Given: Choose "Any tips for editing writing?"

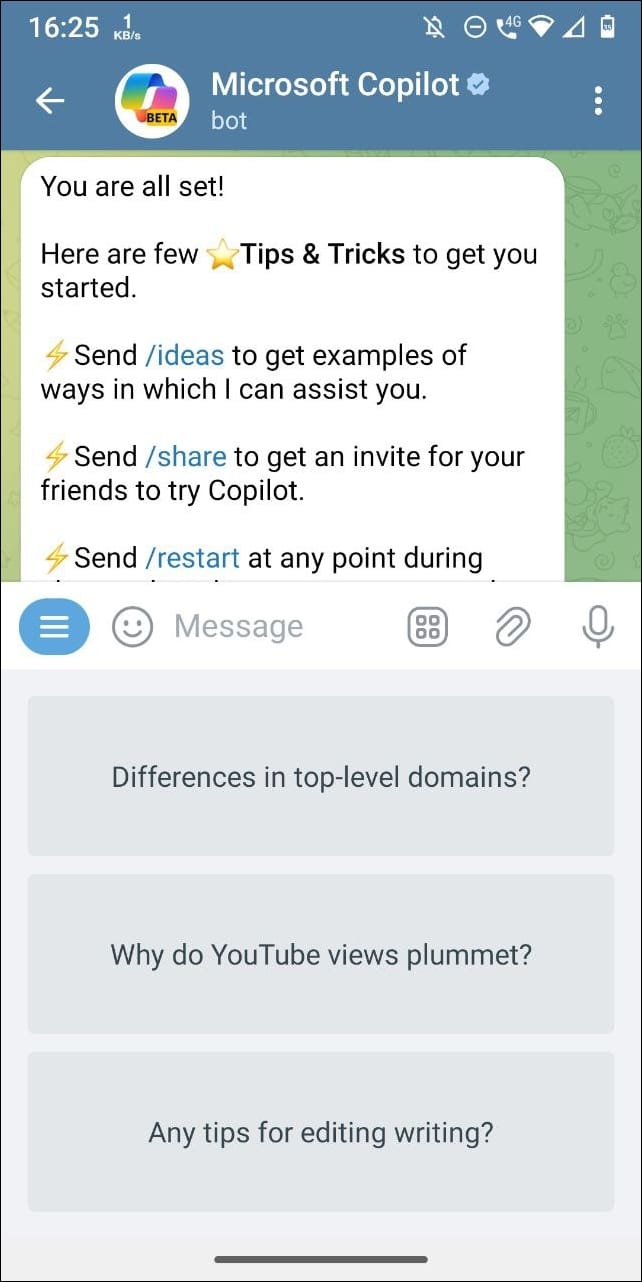Looking at the screenshot, I should pyautogui.click(x=321, y=1132).
